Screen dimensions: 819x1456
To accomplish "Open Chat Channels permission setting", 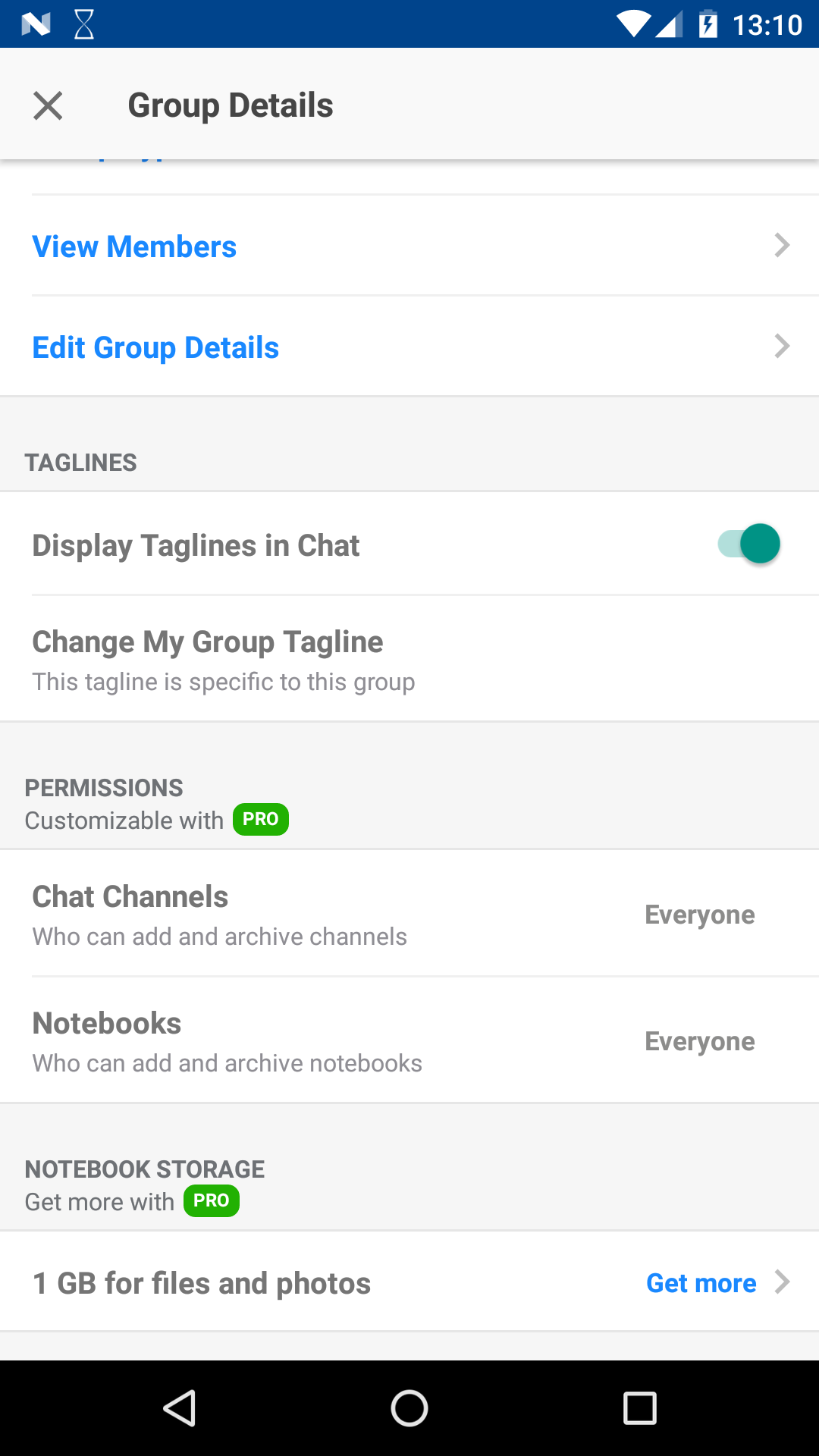I will pyautogui.click(x=409, y=914).
